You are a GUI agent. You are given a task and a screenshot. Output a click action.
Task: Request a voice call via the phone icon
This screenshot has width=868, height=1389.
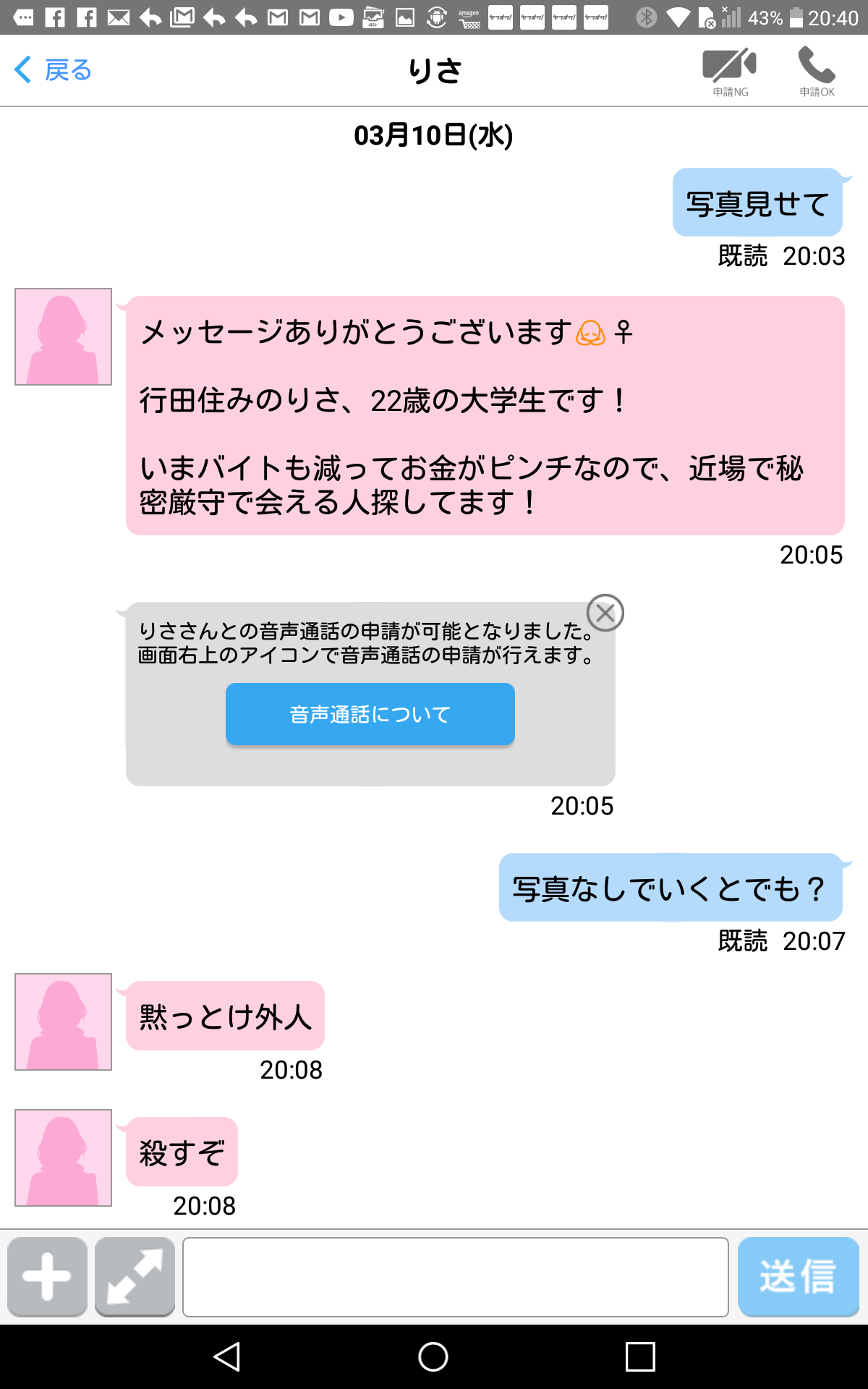[817, 71]
